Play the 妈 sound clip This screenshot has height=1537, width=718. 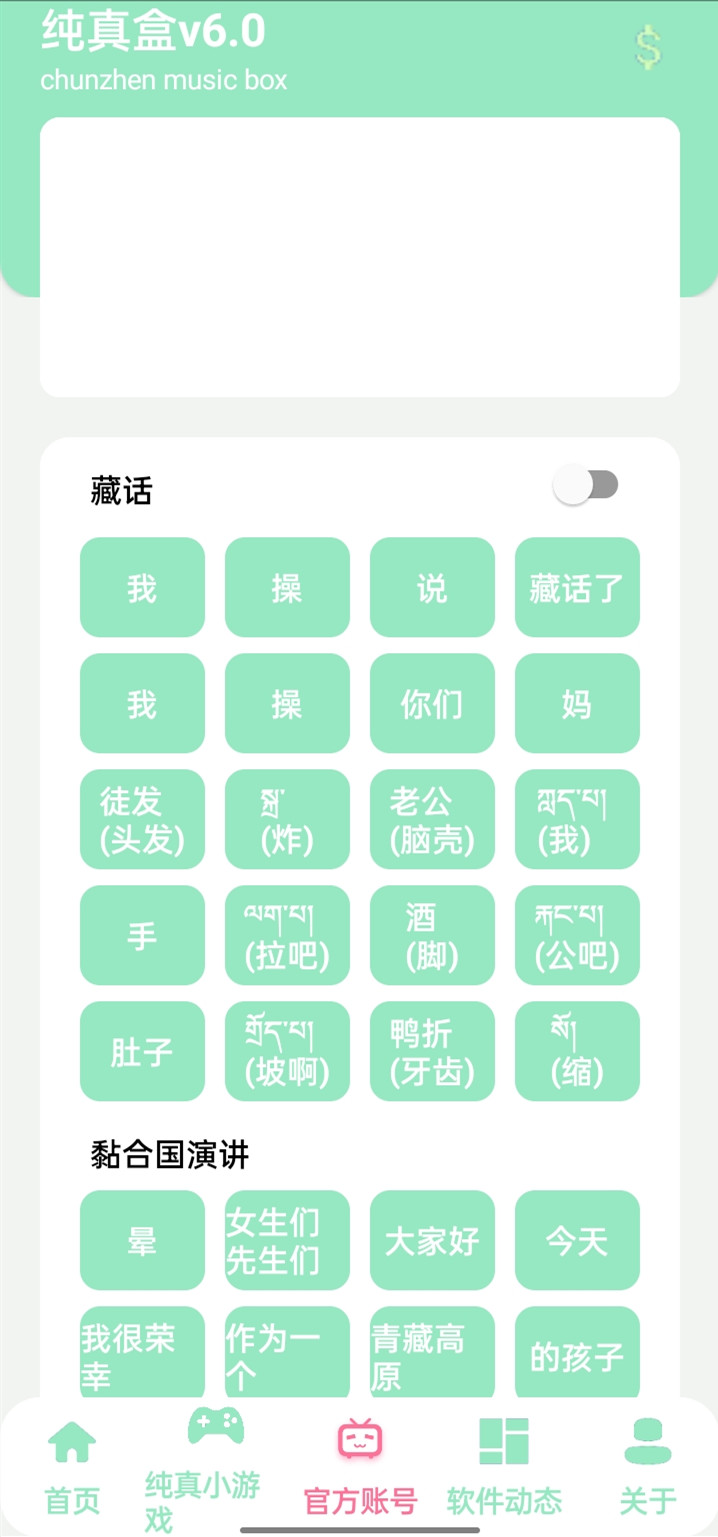(577, 704)
